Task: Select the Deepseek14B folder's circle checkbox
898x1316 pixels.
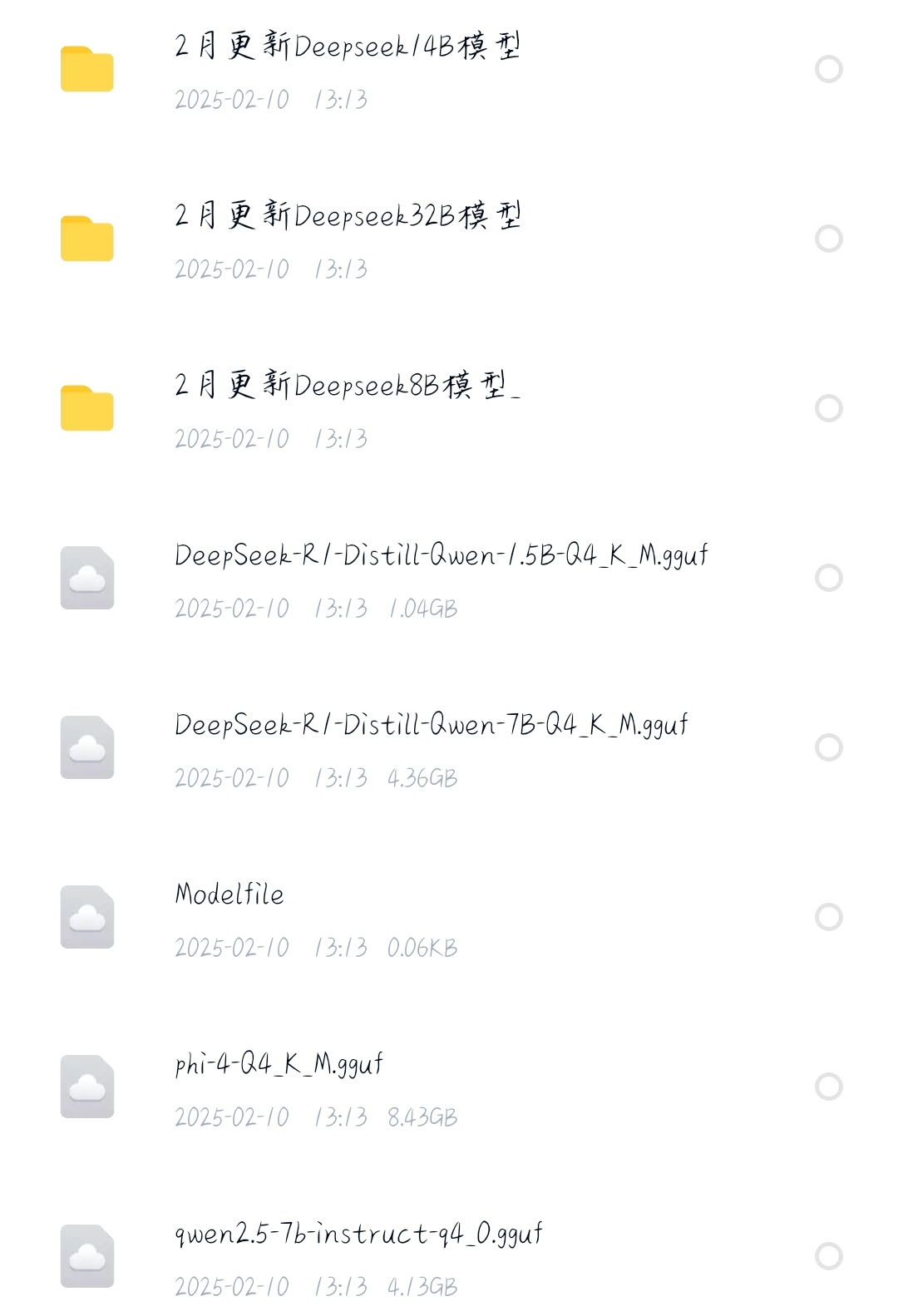Action: click(x=828, y=69)
